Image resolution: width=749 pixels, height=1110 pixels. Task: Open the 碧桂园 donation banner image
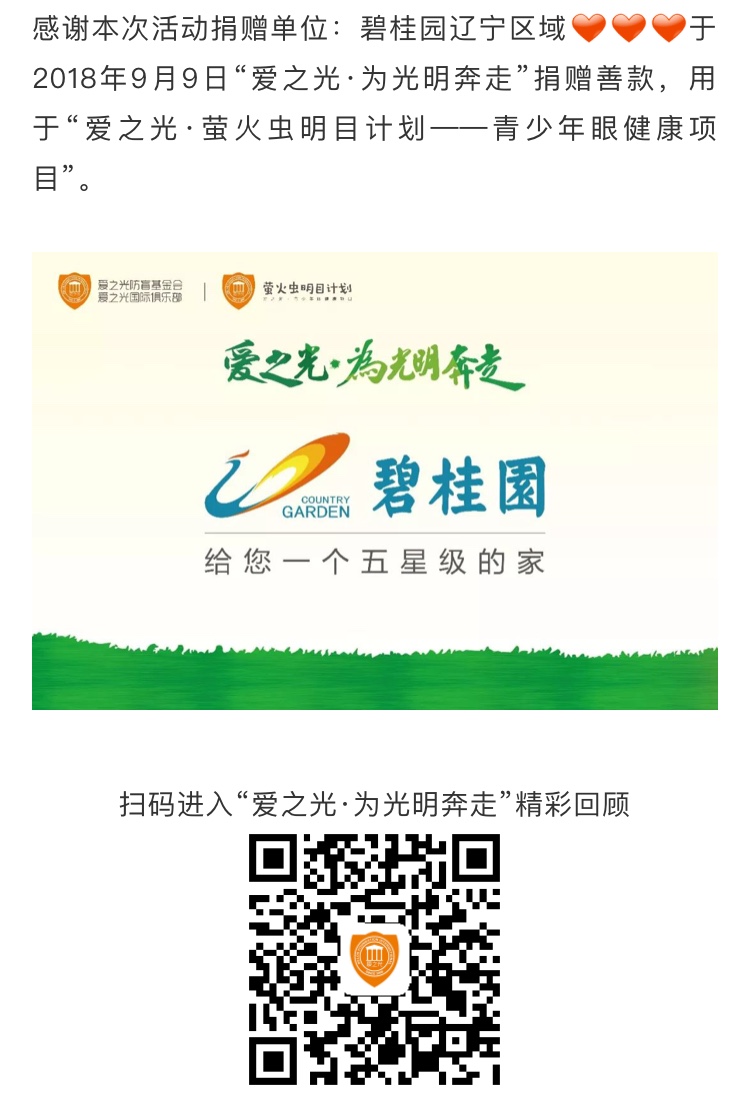pyautogui.click(x=374, y=481)
